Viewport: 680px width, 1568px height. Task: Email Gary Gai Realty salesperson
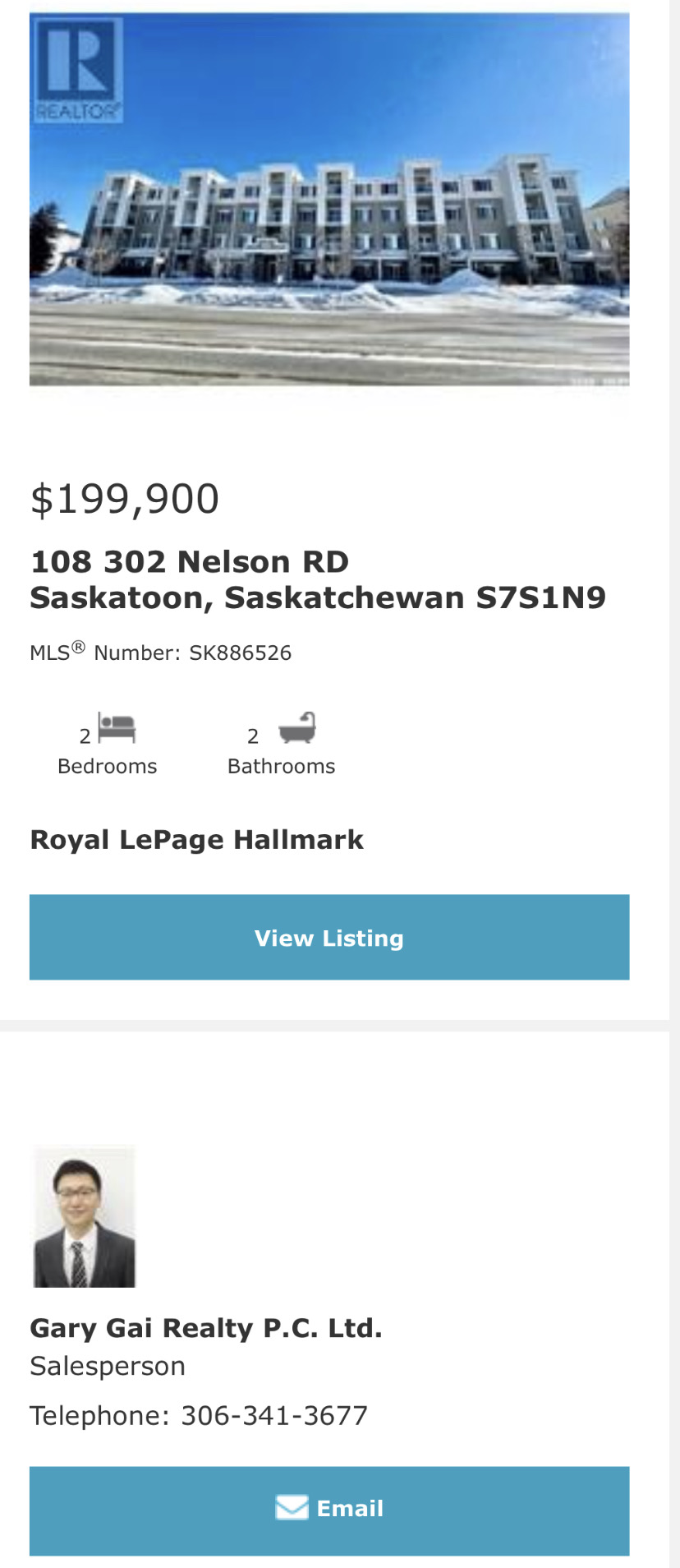click(329, 1510)
